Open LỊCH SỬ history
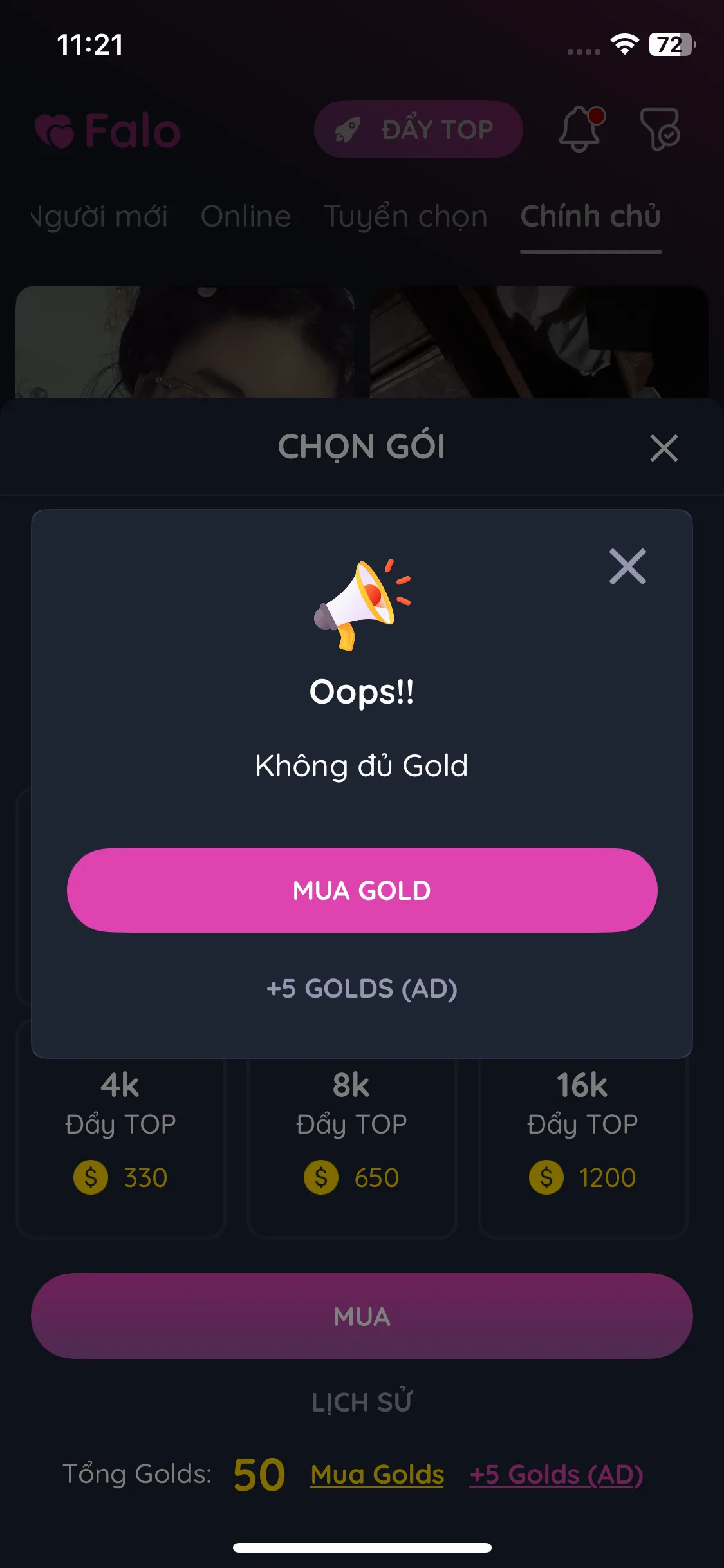Viewport: 724px width, 1568px height. point(362,1402)
